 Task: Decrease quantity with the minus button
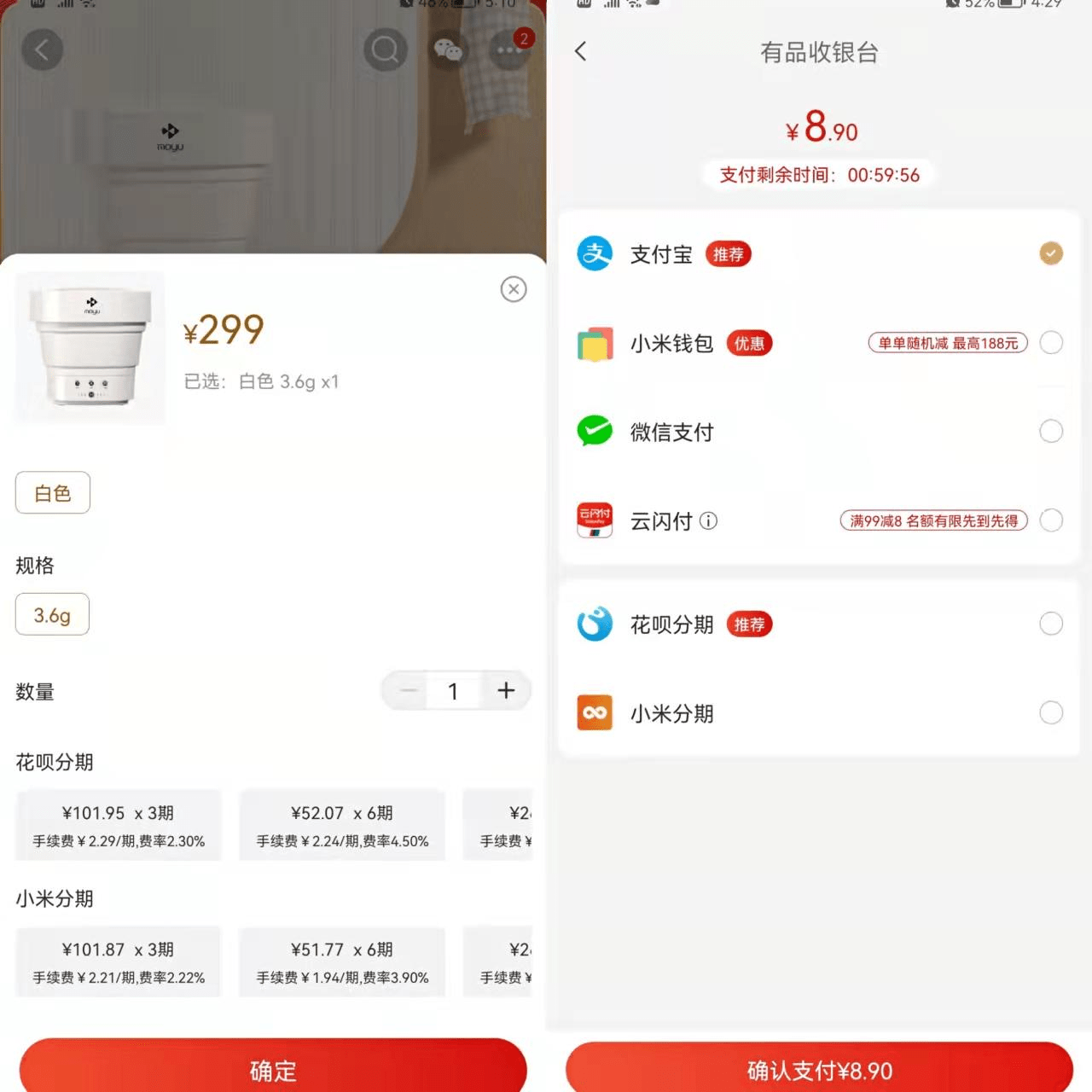[x=409, y=691]
